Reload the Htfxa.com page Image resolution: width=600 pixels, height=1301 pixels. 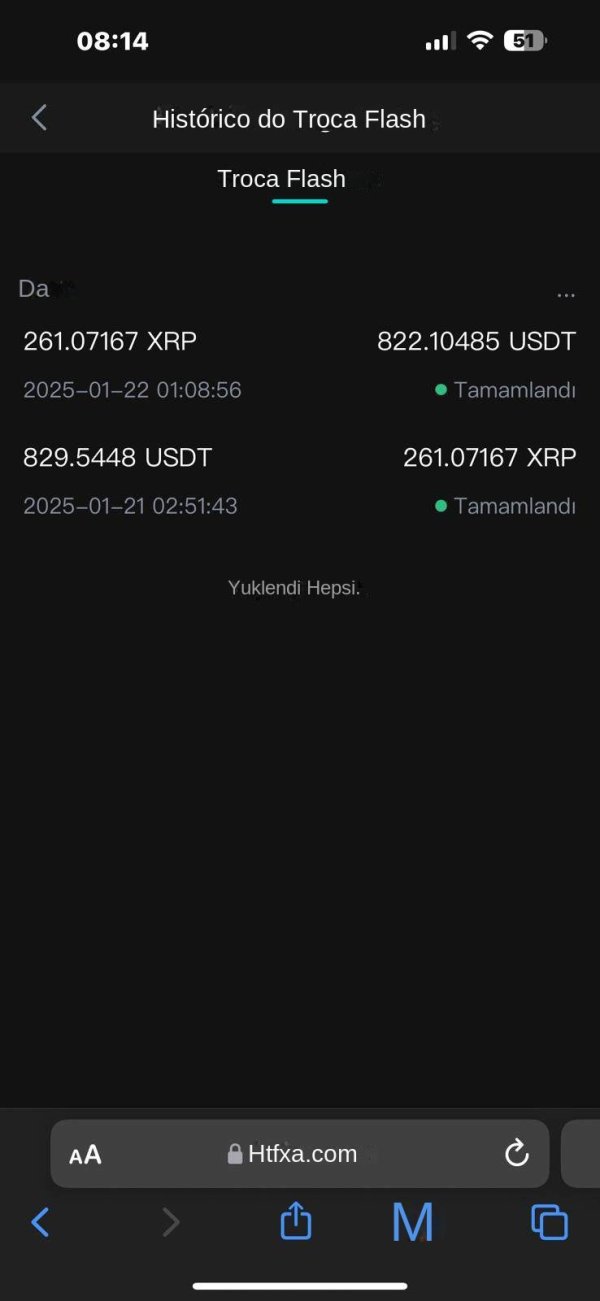pos(516,1154)
